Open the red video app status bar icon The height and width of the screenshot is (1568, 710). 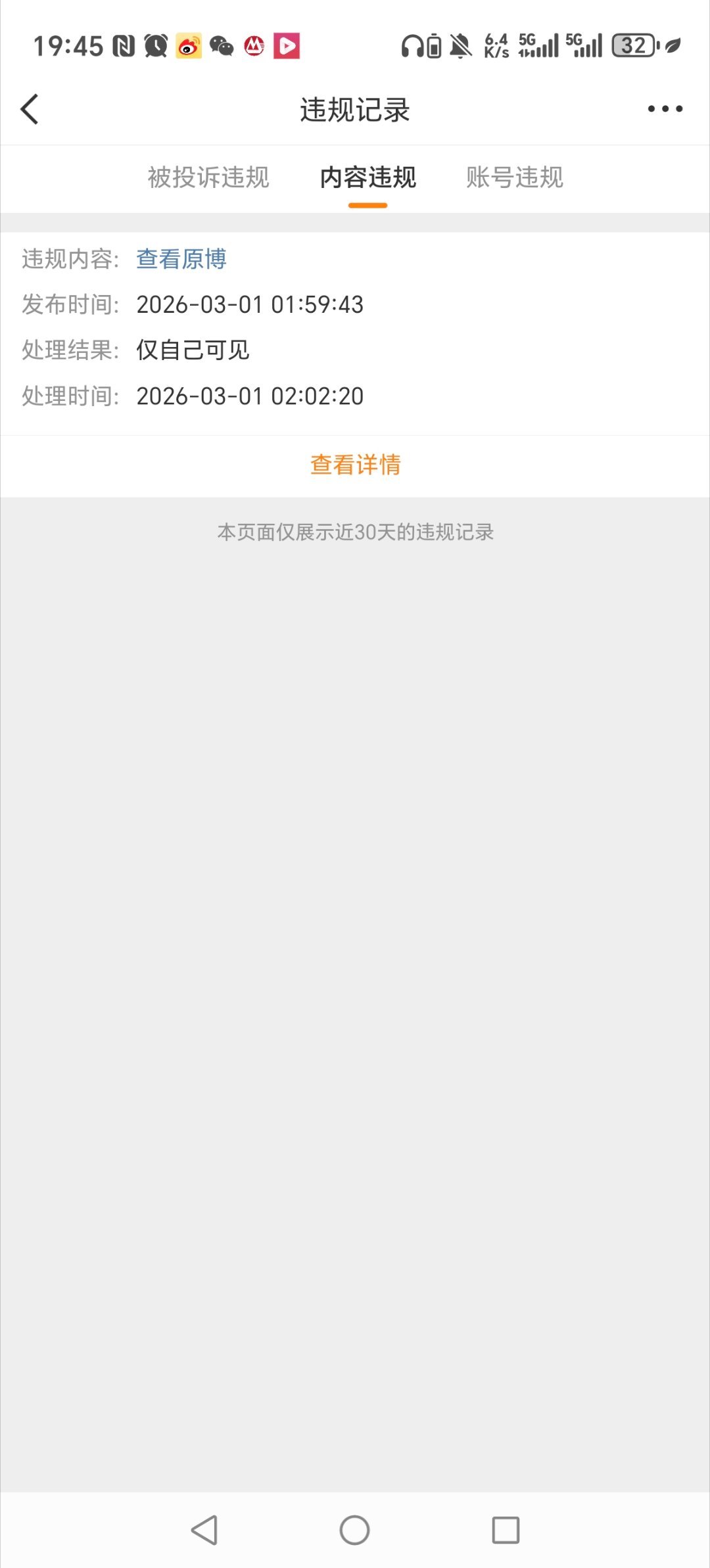(287, 46)
